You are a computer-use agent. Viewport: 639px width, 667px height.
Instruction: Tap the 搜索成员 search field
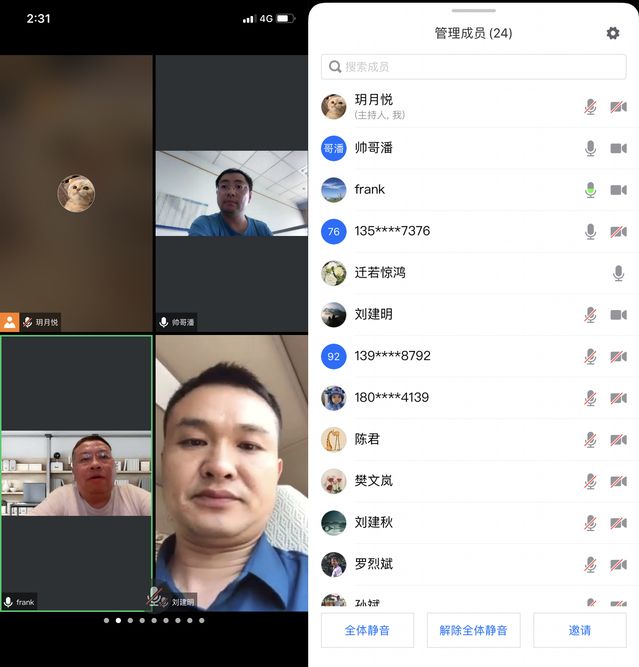coord(473,67)
